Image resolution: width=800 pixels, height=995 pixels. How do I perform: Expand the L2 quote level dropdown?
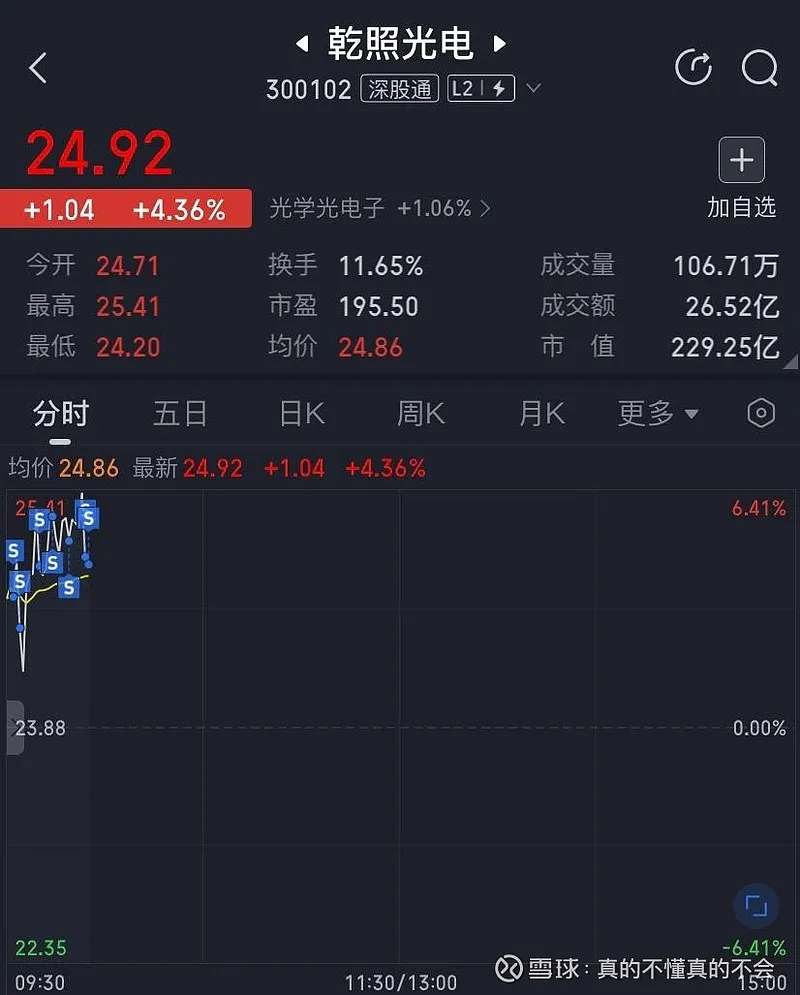coord(533,89)
